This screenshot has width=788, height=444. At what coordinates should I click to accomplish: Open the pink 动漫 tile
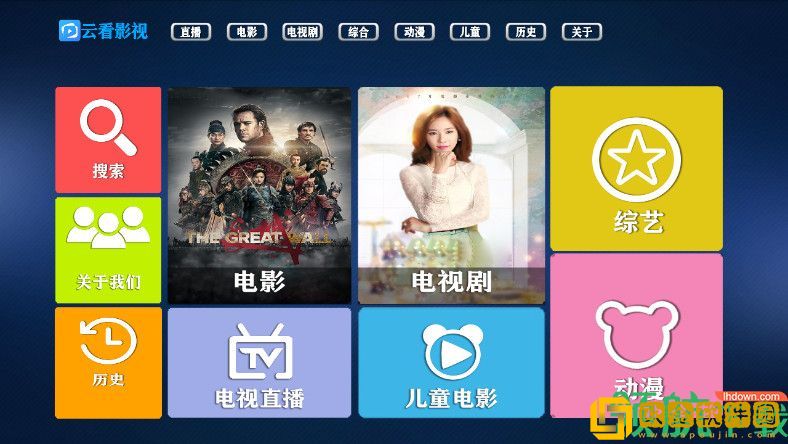pos(636,335)
